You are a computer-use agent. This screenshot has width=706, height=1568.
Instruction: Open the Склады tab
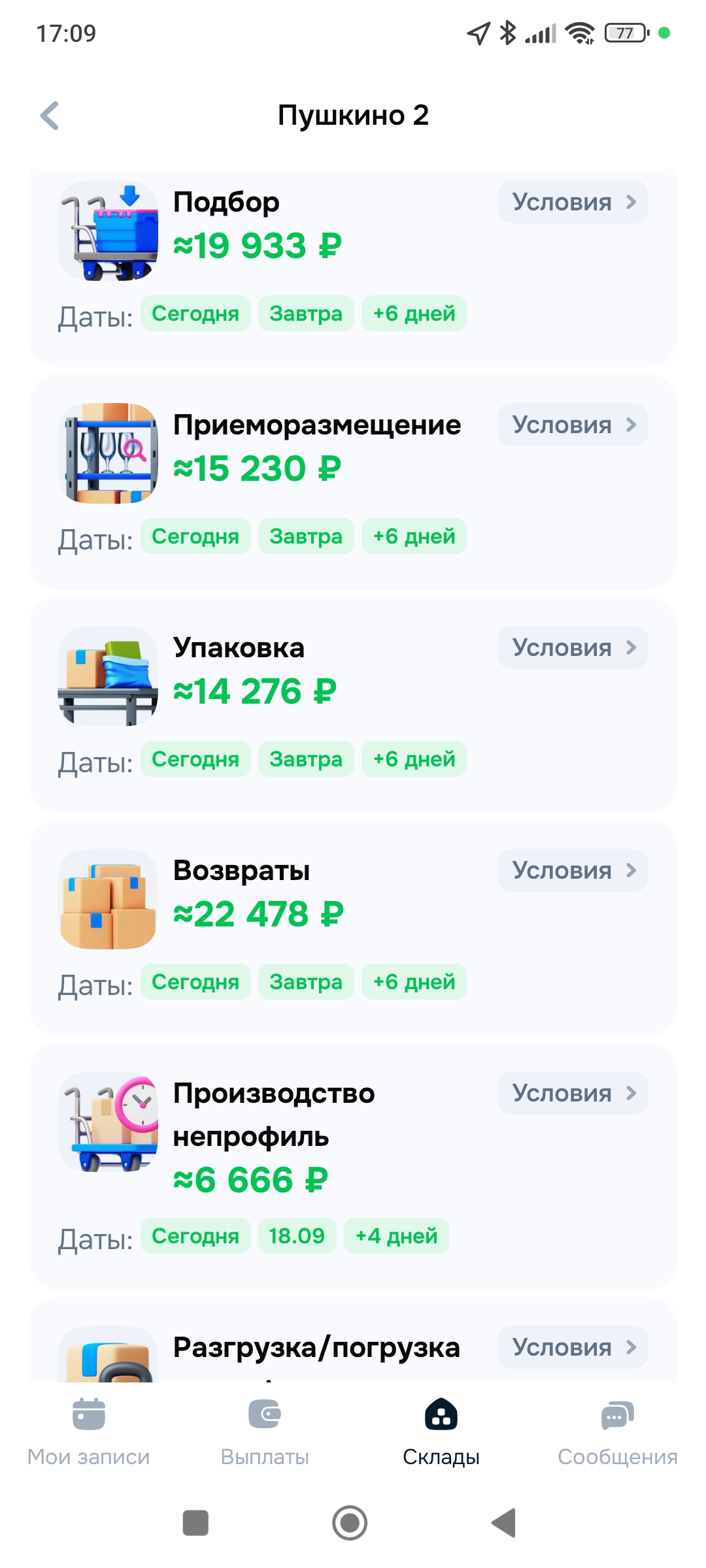[441, 1431]
